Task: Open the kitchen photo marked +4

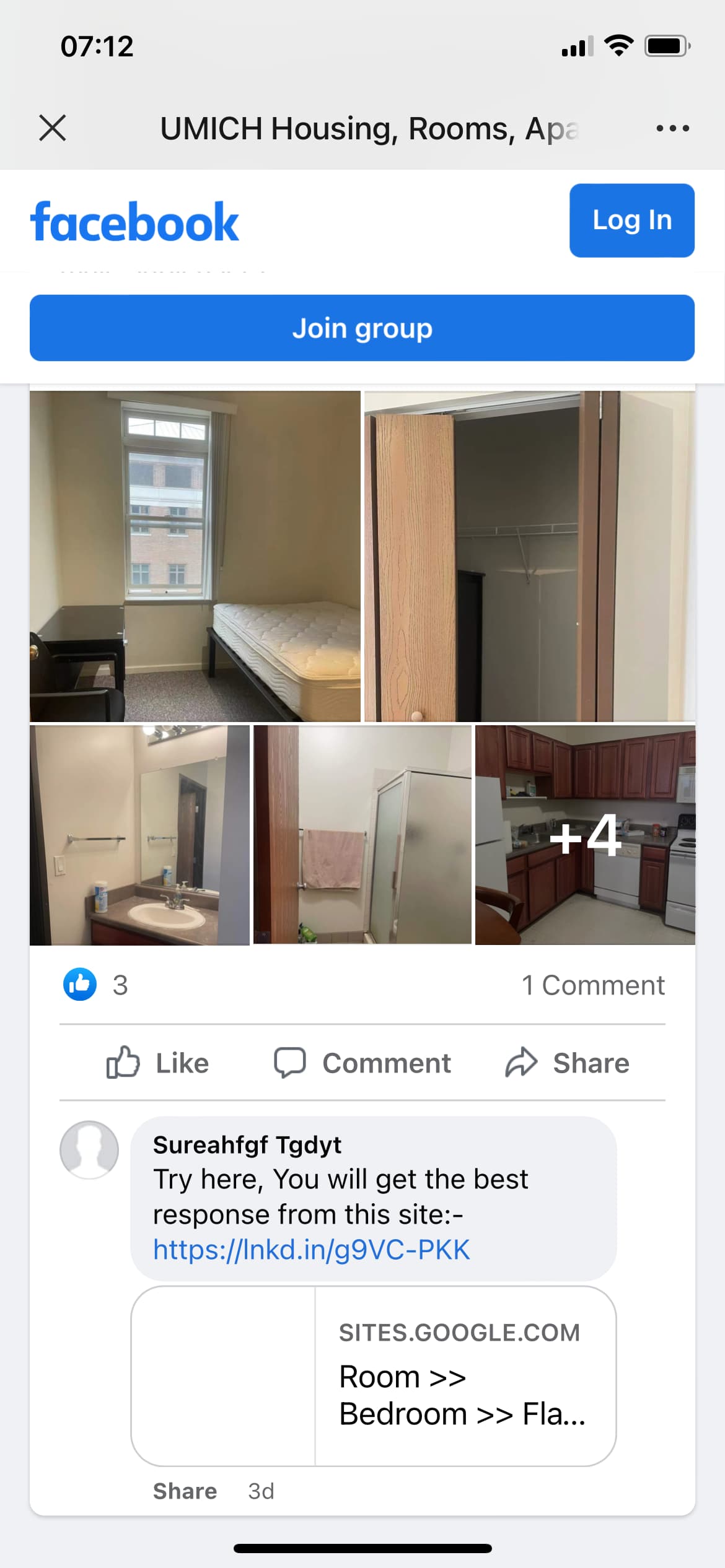Action: 585,835
